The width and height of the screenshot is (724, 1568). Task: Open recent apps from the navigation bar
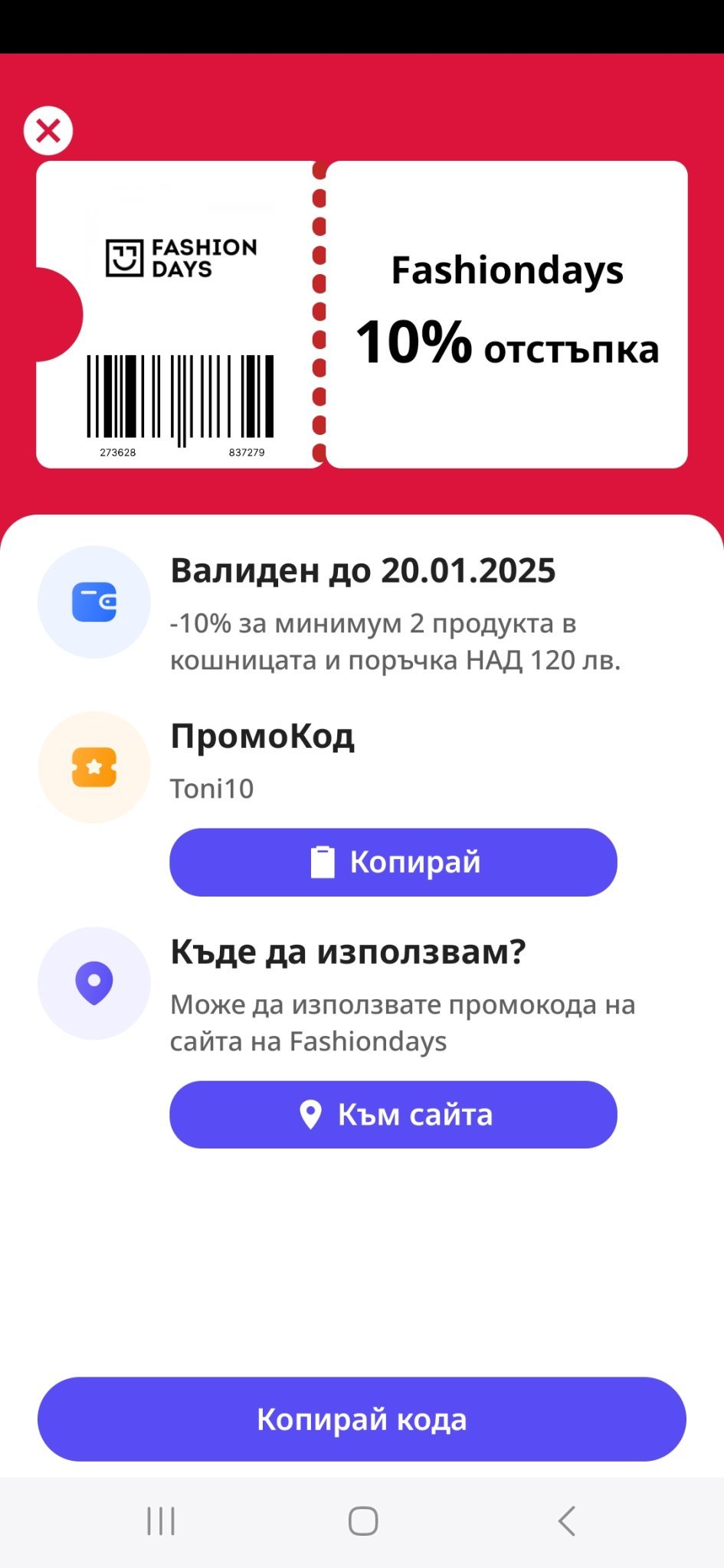click(x=161, y=1521)
